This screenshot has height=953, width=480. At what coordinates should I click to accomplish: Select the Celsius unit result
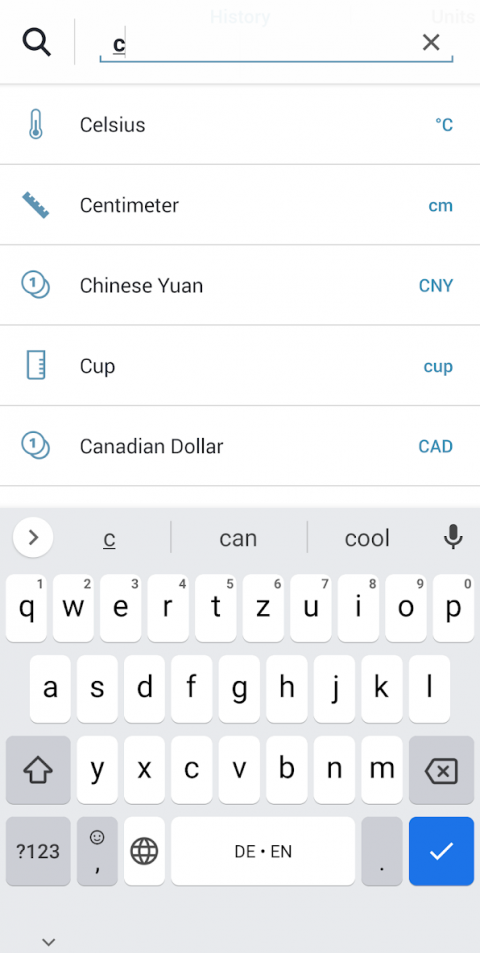coord(240,125)
